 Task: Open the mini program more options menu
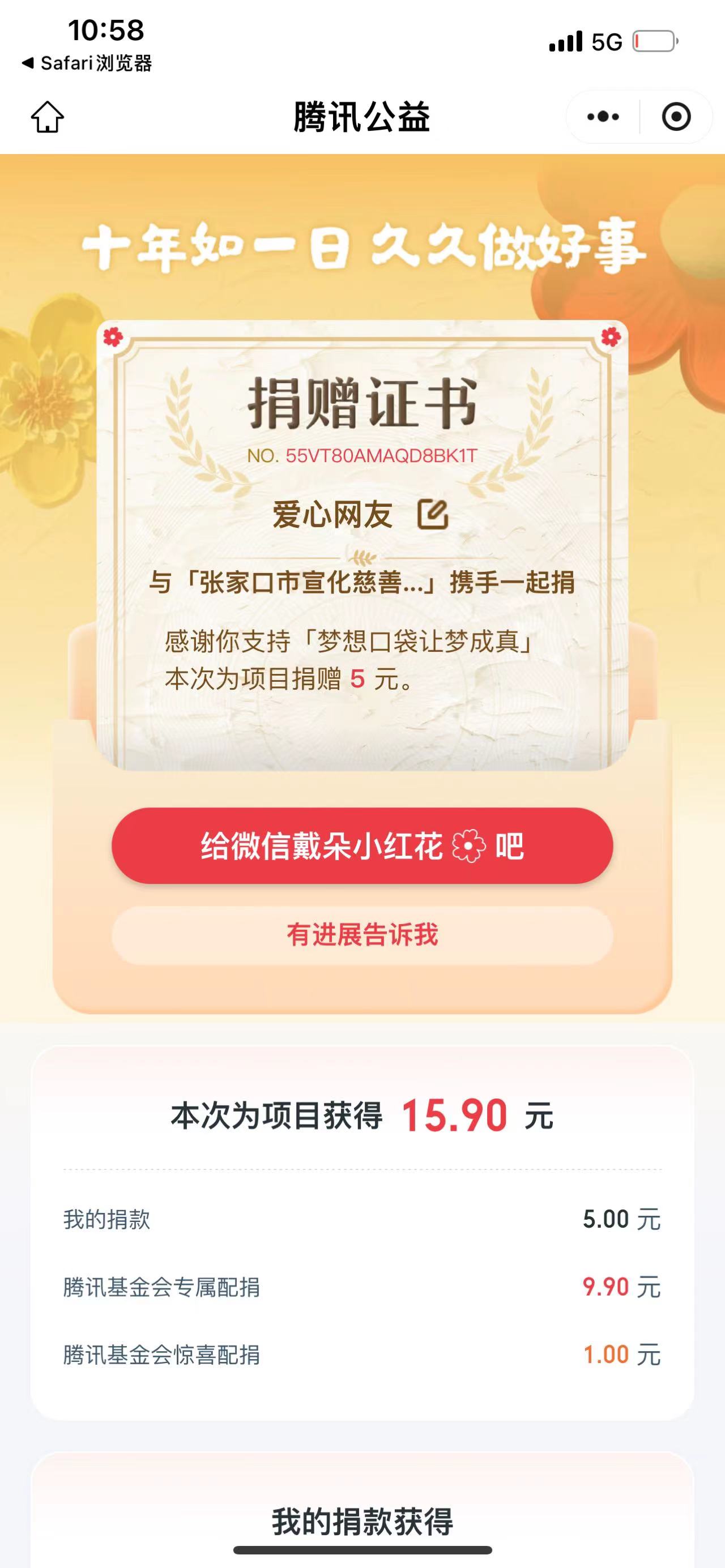603,116
